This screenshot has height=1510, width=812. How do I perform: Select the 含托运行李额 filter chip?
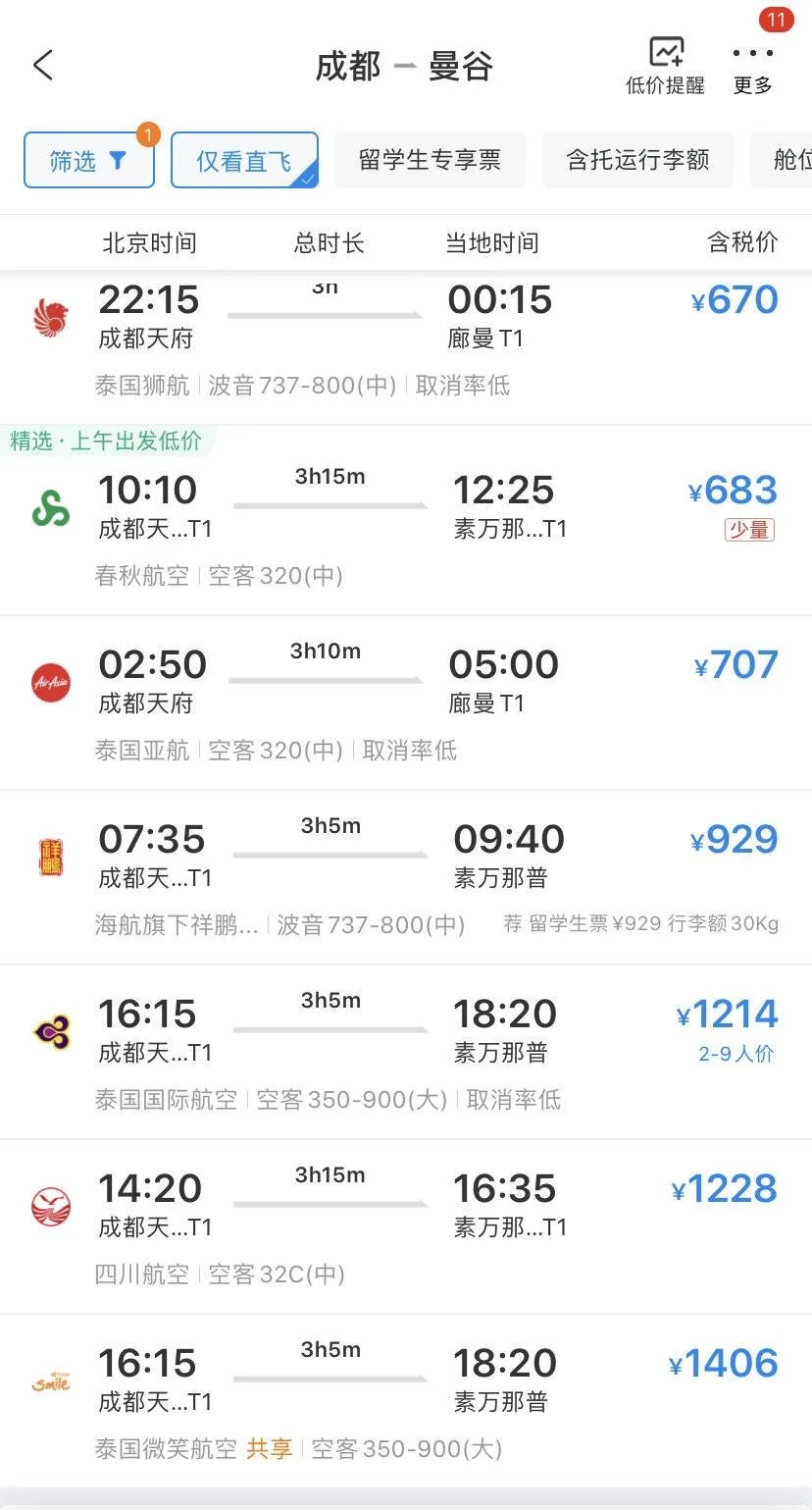click(637, 160)
